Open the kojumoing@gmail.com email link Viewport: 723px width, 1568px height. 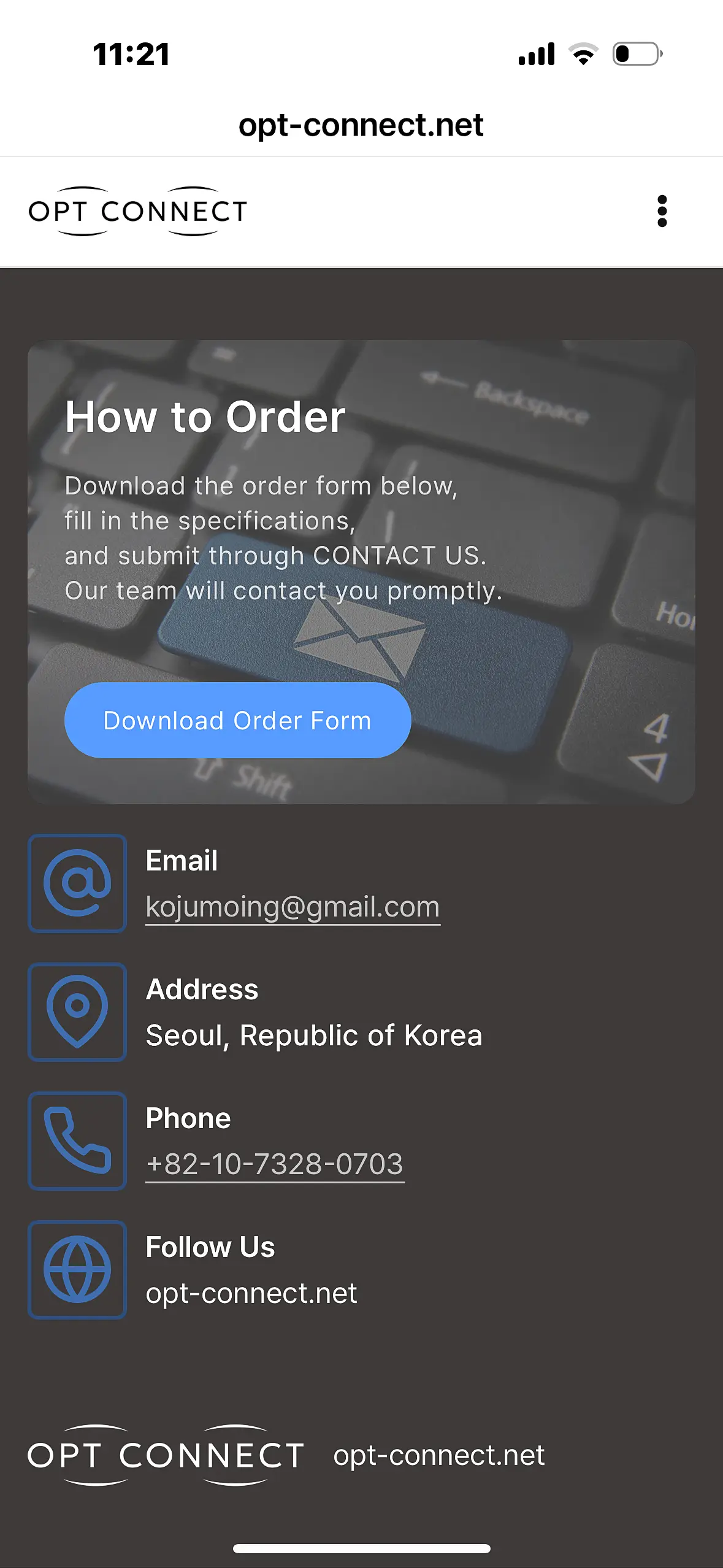293,907
